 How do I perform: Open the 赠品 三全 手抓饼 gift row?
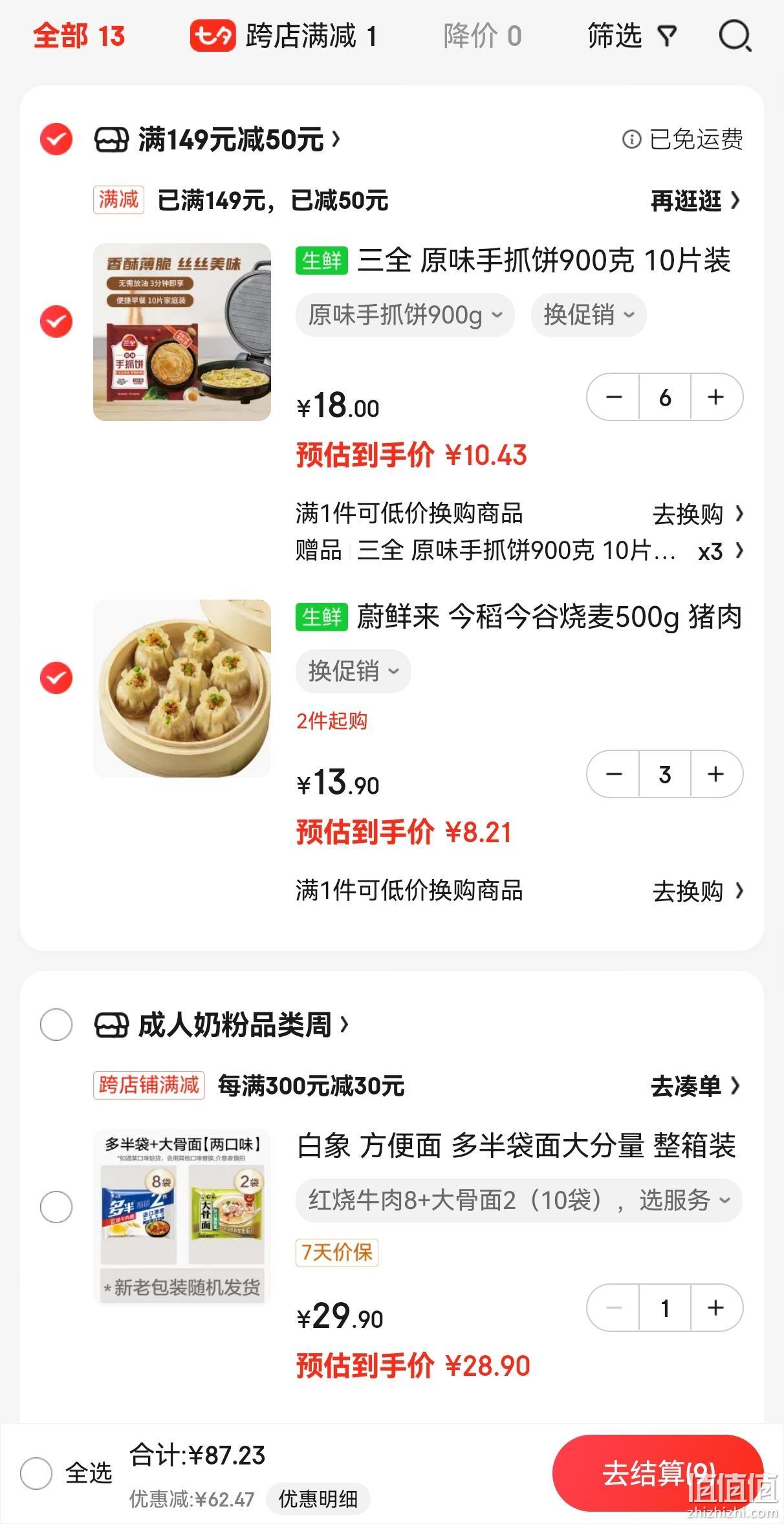point(519,551)
